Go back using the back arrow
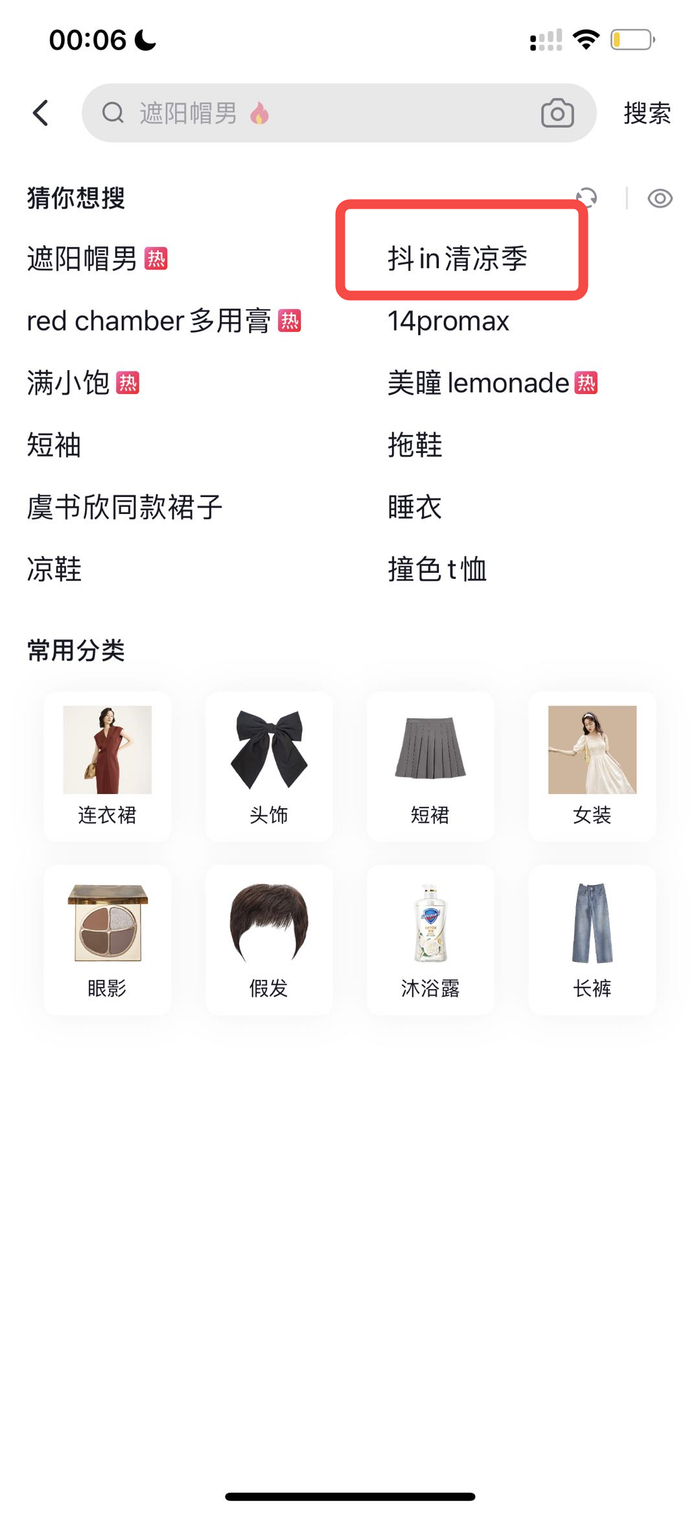The height and width of the screenshot is (1514, 700). click(40, 113)
